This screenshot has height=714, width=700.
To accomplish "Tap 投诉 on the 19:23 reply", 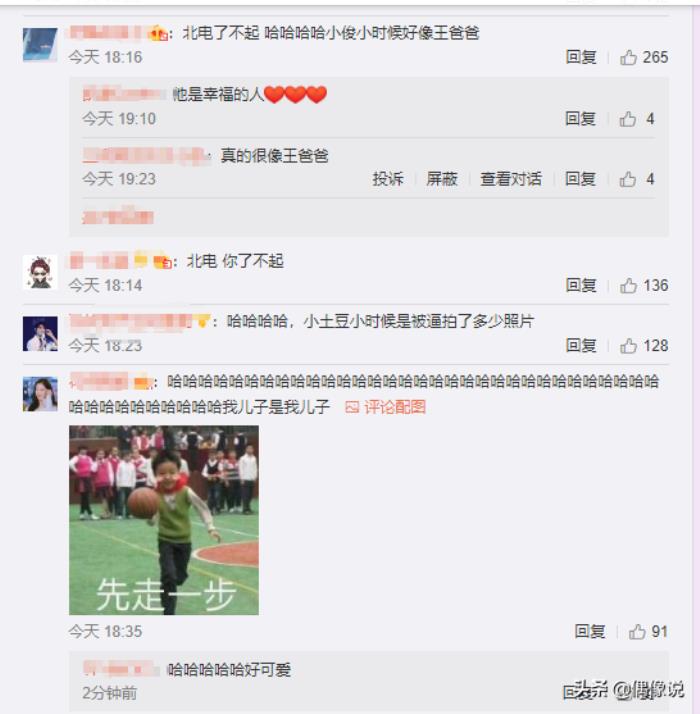I will click(388, 179).
